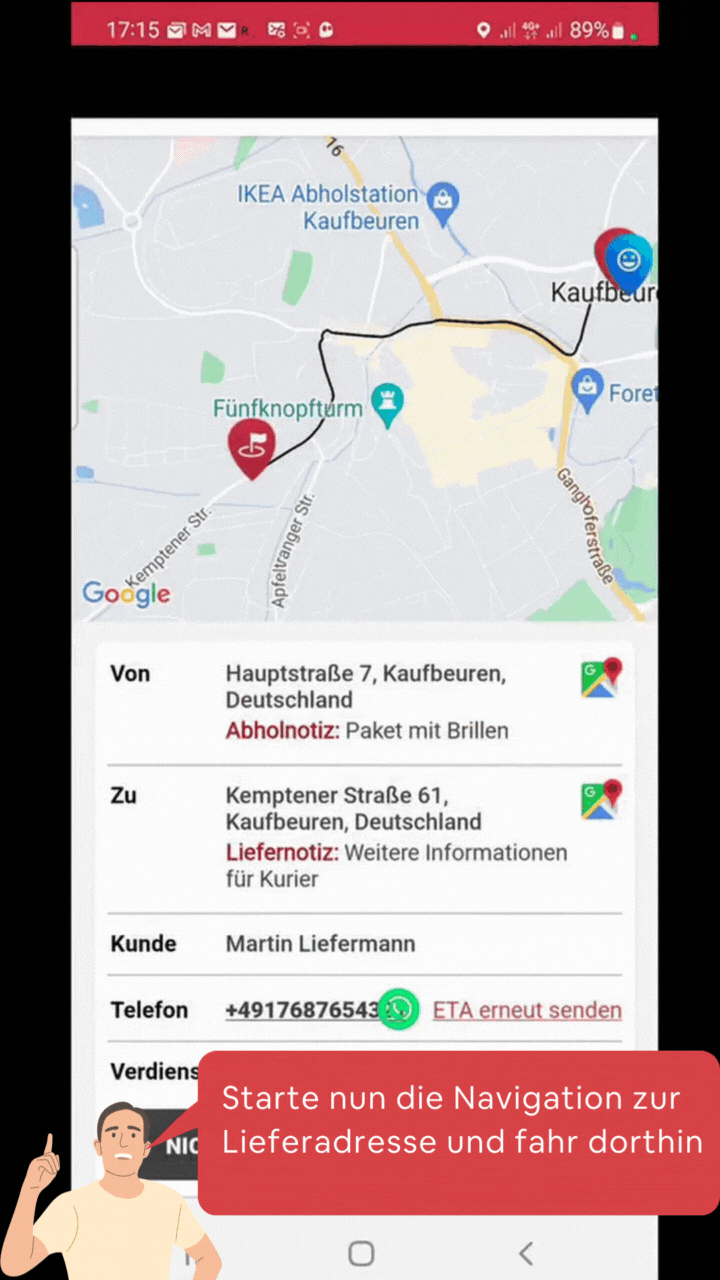Open Google Maps navigation for Hauptstraße 7
Screen dimensions: 720x1280
600,678
